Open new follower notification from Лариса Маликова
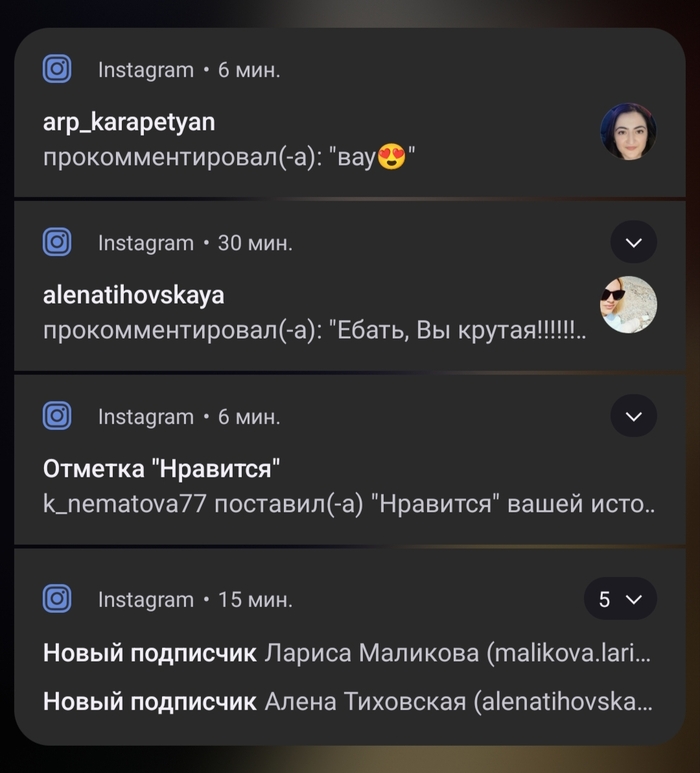700x773 pixels. pos(347,654)
